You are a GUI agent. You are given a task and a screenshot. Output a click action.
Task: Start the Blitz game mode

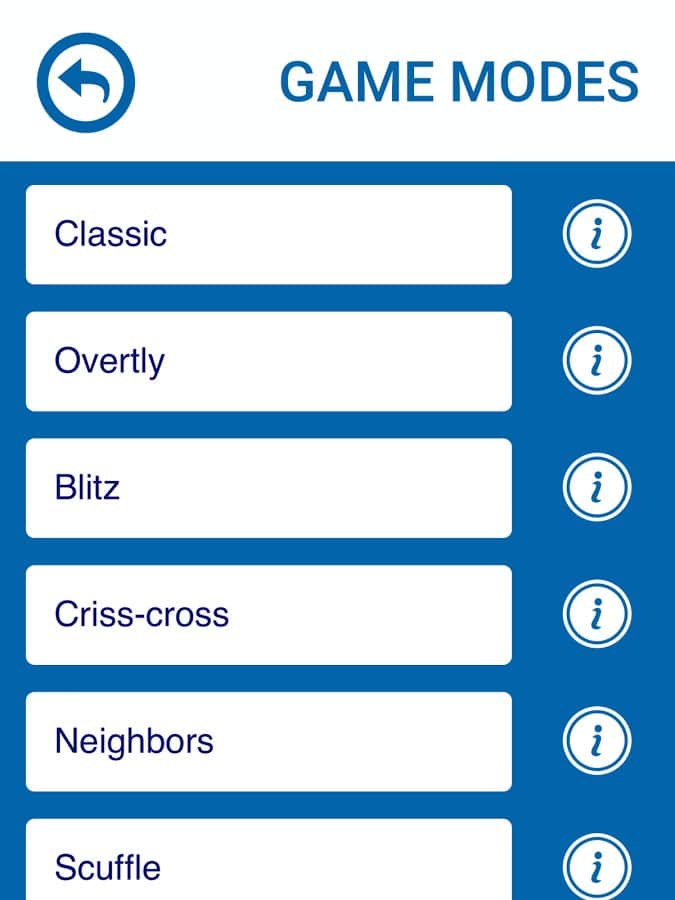point(268,488)
